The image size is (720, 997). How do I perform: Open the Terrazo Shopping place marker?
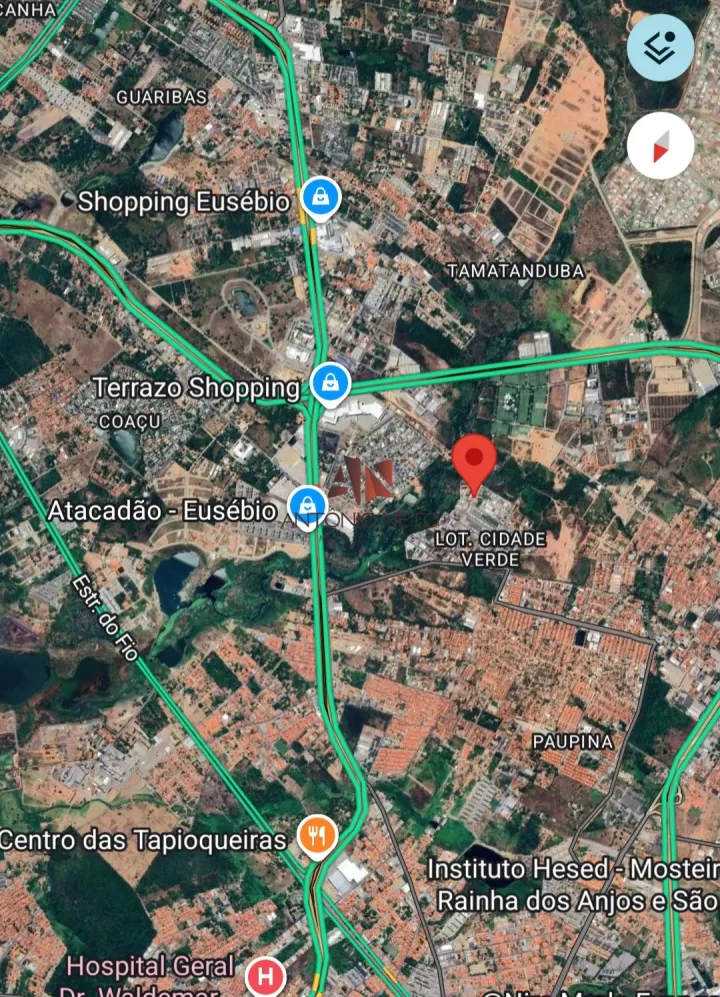328,383
